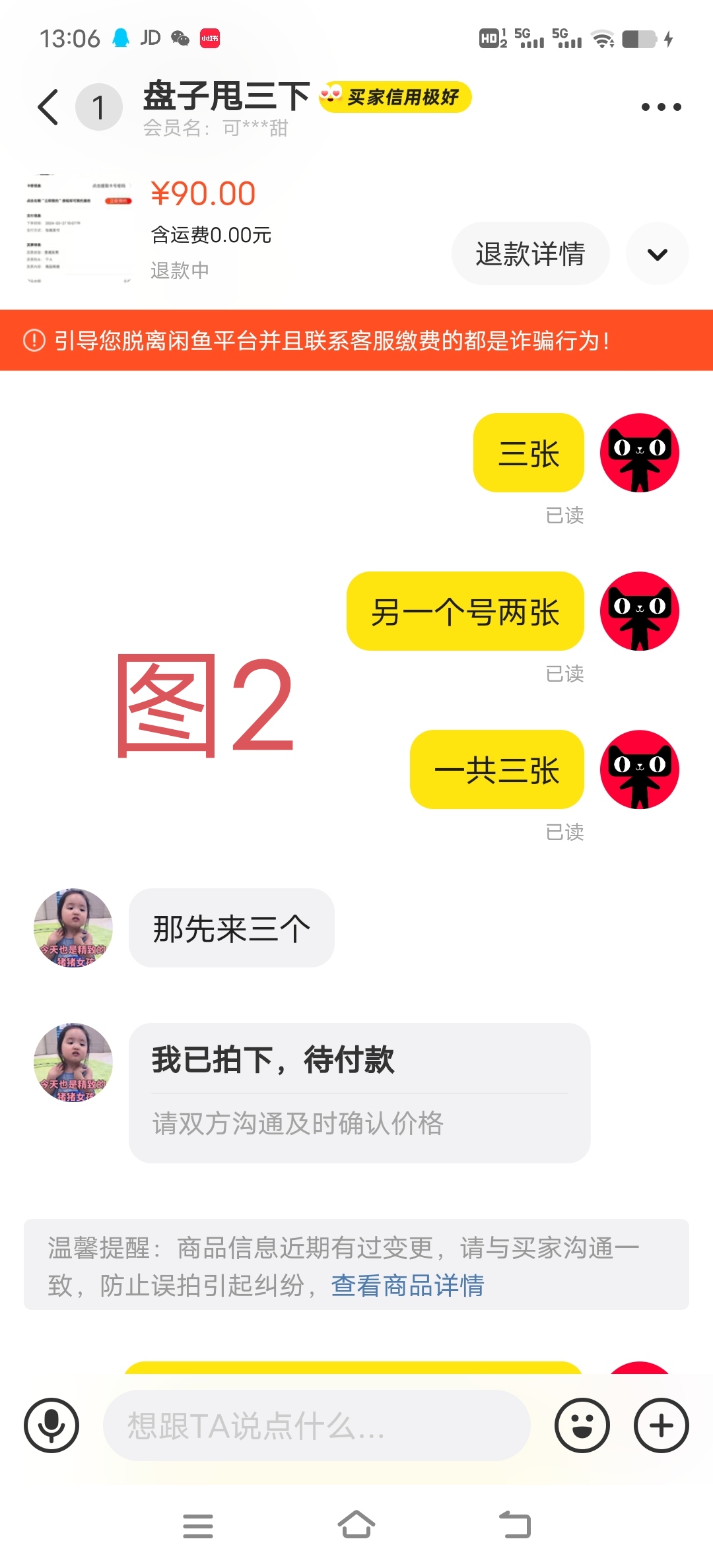Open the emoji picker
Screen dimensions: 713x1568
(582, 1425)
